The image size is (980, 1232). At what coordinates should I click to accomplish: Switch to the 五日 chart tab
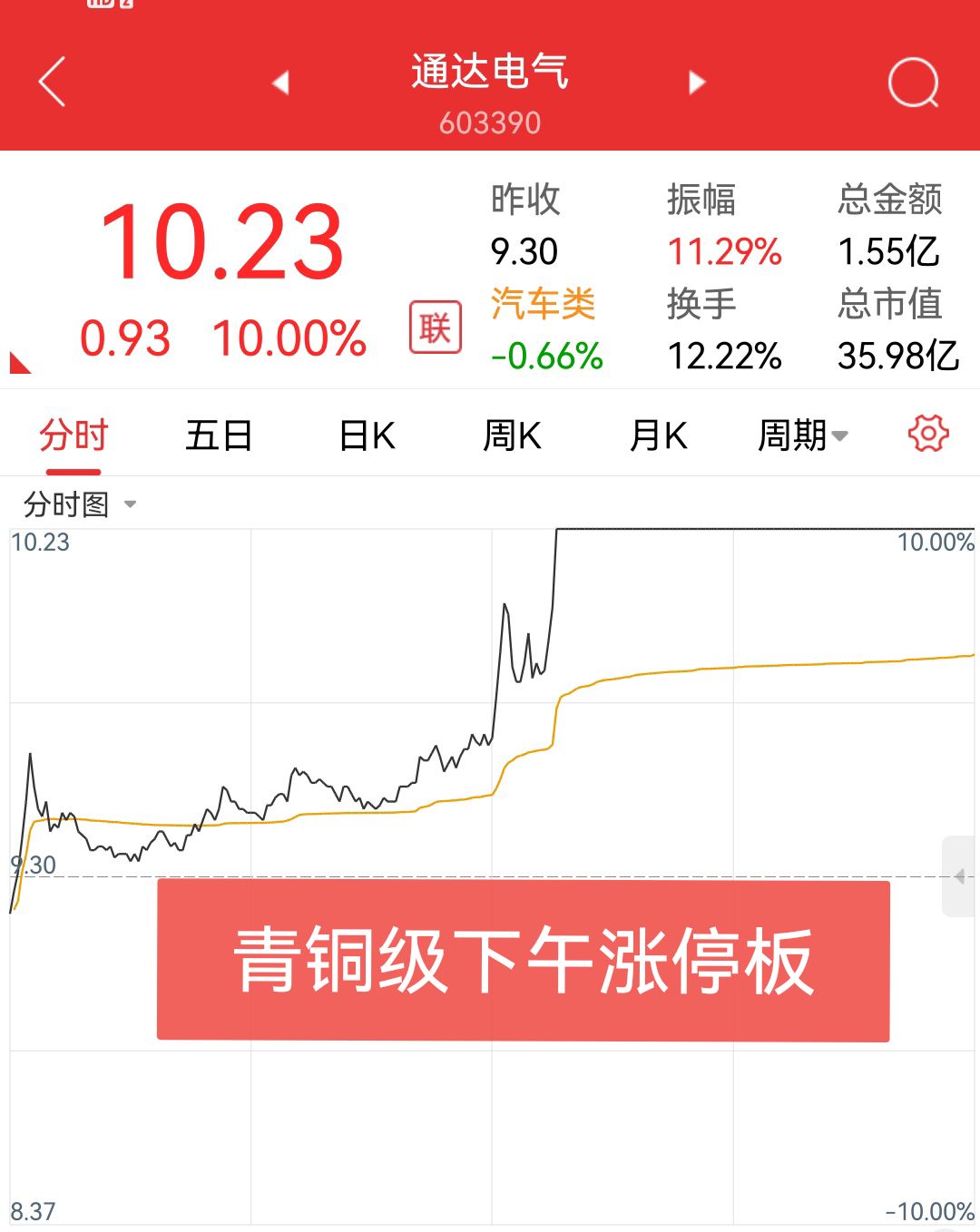219,436
